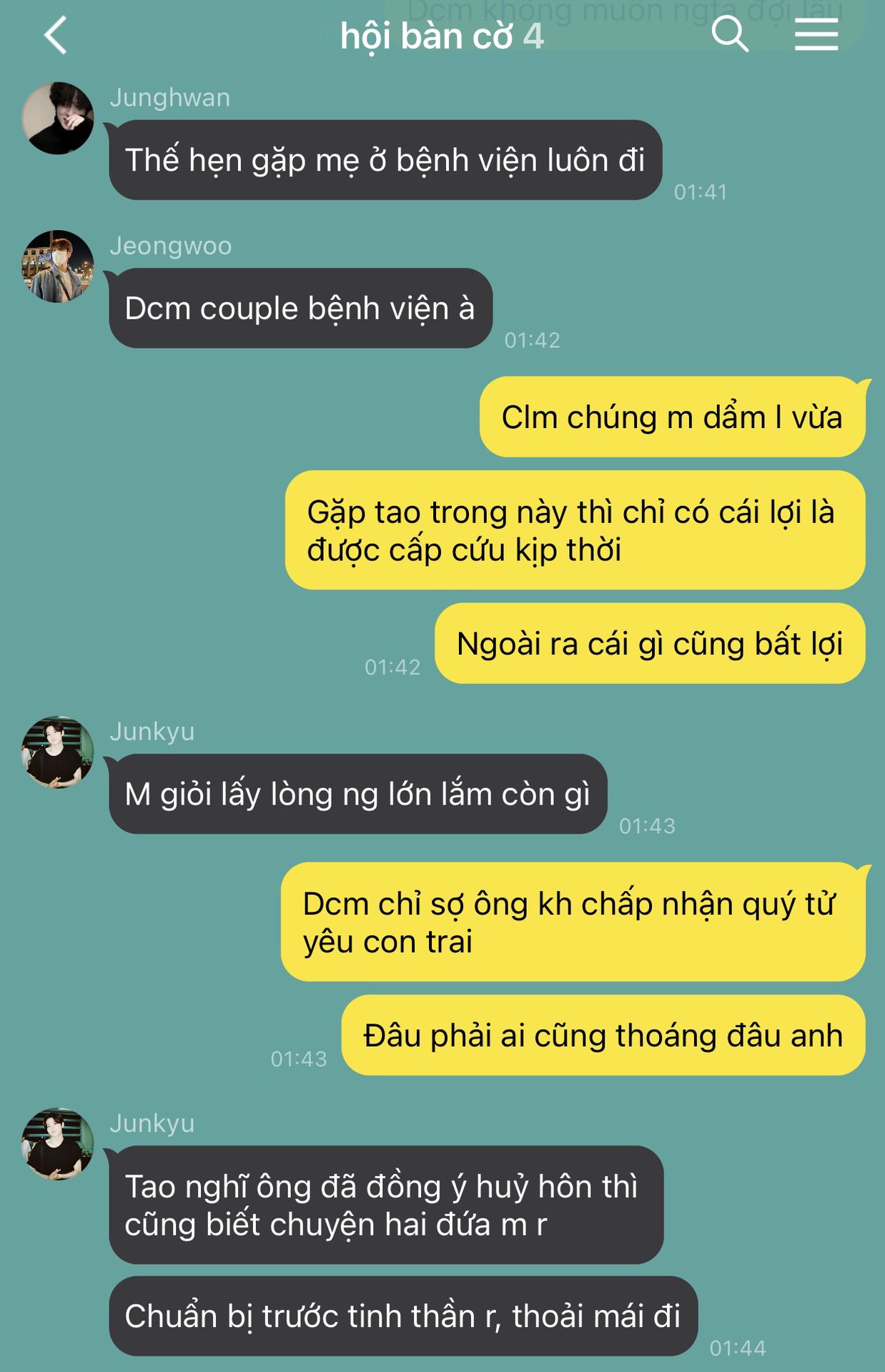
Task: Open the chat menu
Action: pos(816,34)
